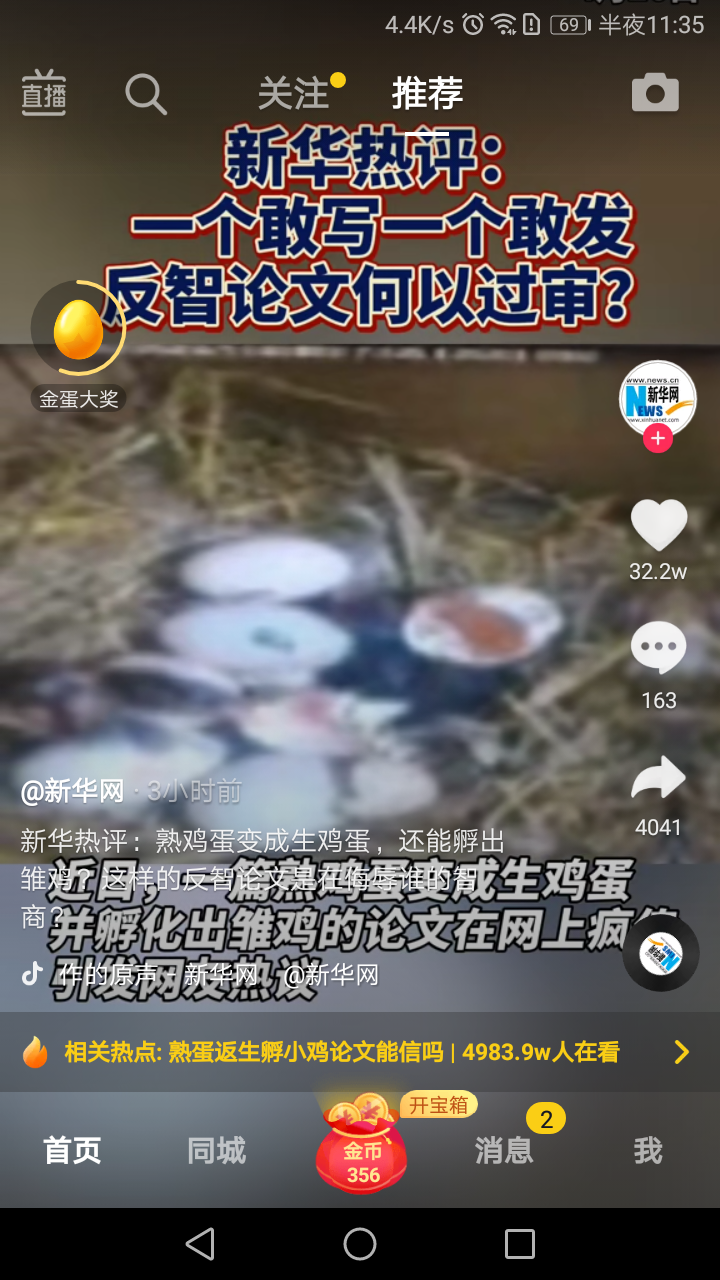Viewport: 720px width, 1280px height.
Task: Open the comments on this video
Action: (x=658, y=650)
